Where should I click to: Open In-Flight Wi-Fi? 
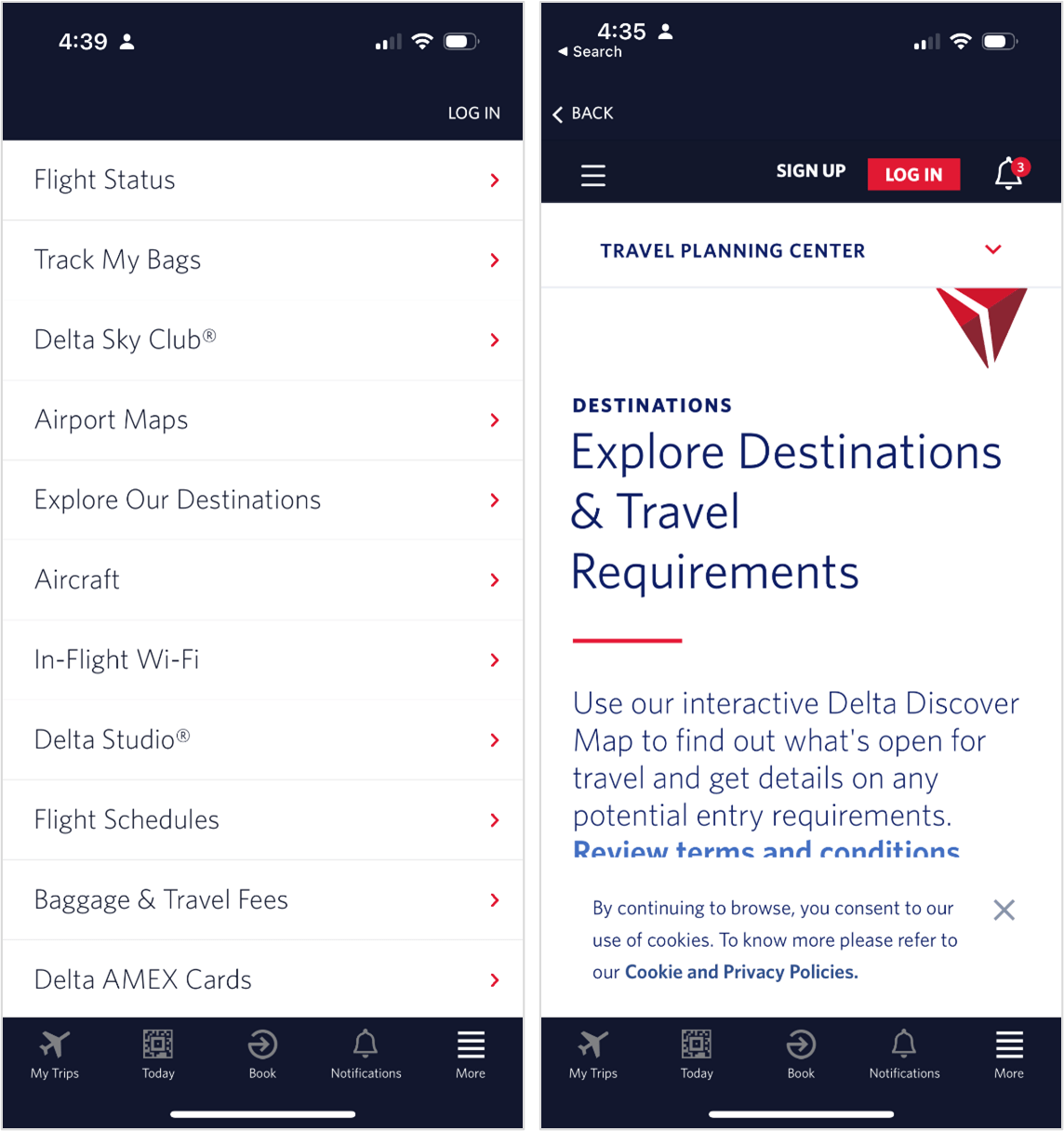[x=262, y=660]
